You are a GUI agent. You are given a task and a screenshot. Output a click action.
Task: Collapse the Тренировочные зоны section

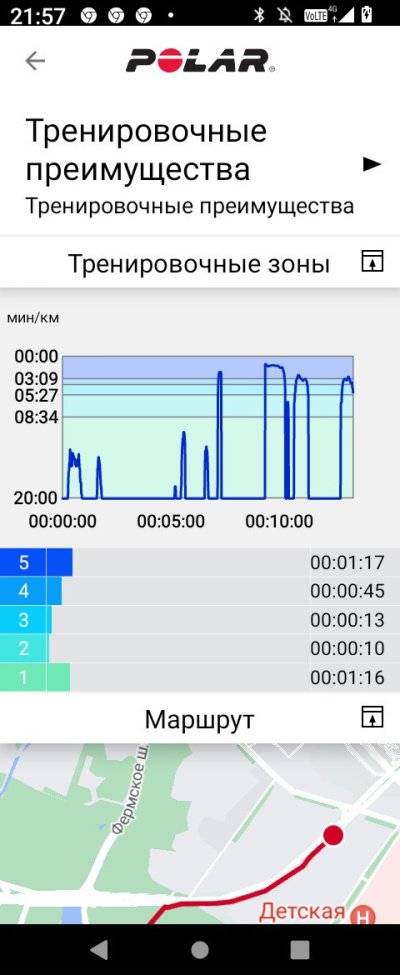[x=373, y=261]
